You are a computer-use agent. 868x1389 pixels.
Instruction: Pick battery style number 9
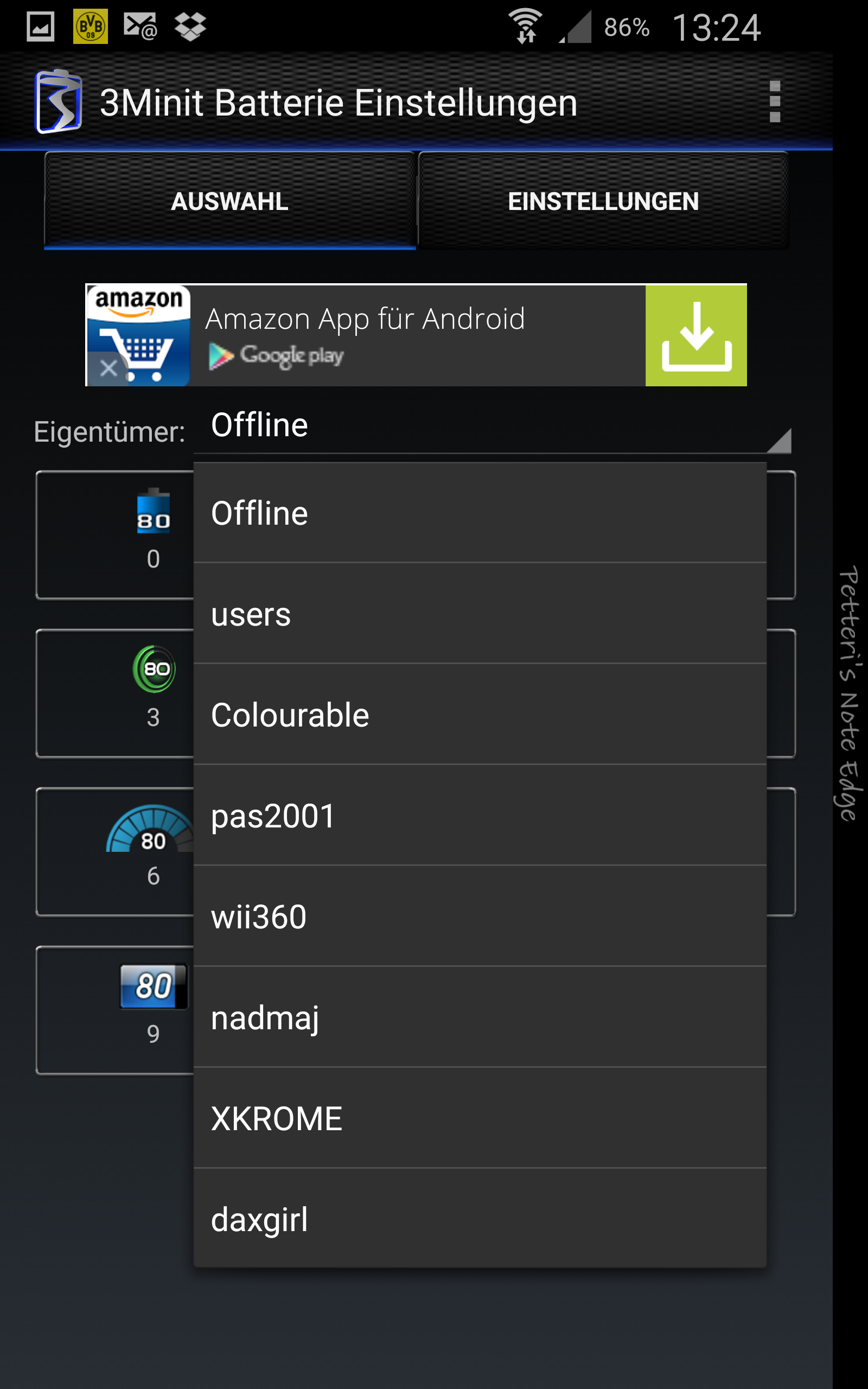(x=115, y=1010)
